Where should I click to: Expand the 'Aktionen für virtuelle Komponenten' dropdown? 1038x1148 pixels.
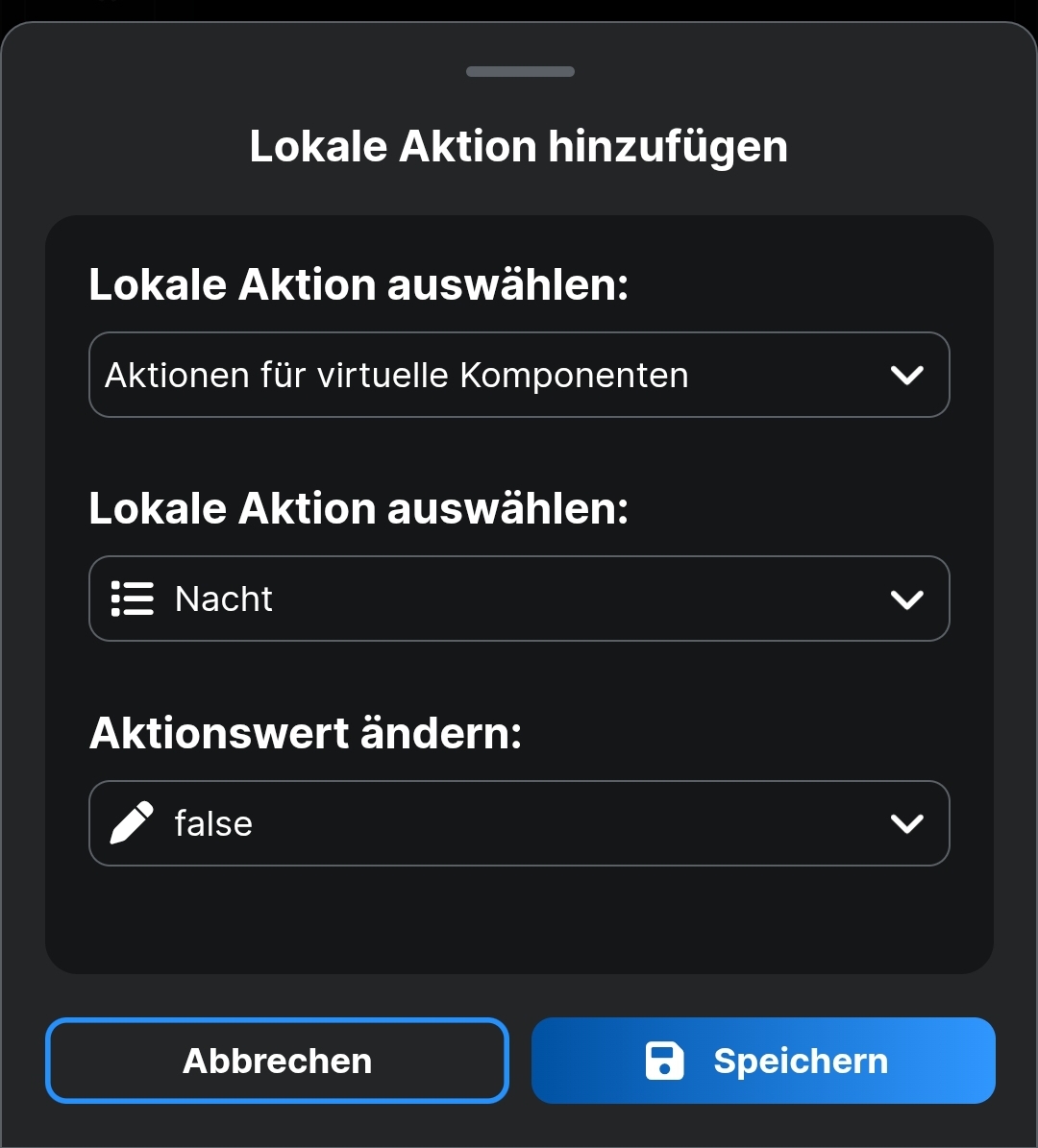coord(519,375)
